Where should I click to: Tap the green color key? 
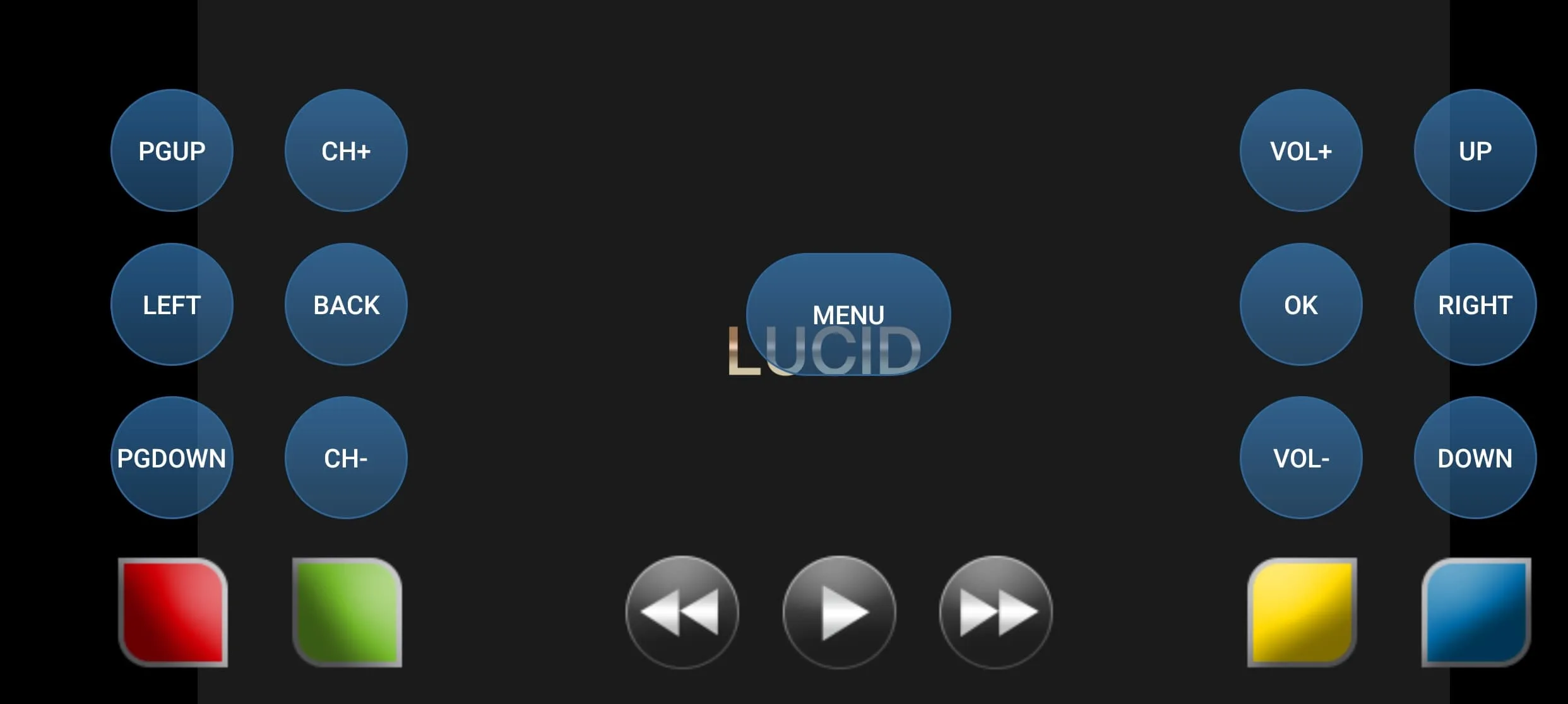point(347,612)
